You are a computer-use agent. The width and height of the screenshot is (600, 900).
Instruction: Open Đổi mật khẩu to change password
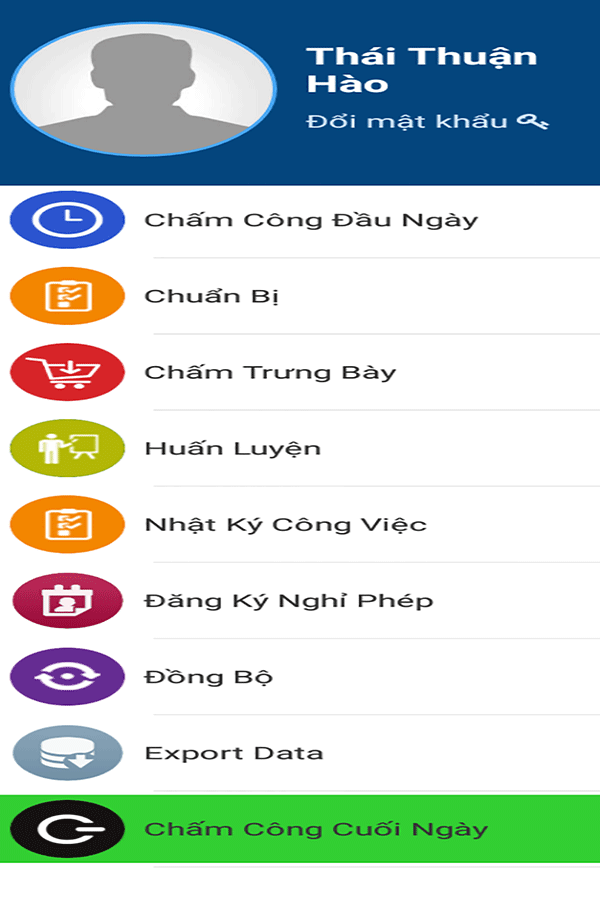428,122
